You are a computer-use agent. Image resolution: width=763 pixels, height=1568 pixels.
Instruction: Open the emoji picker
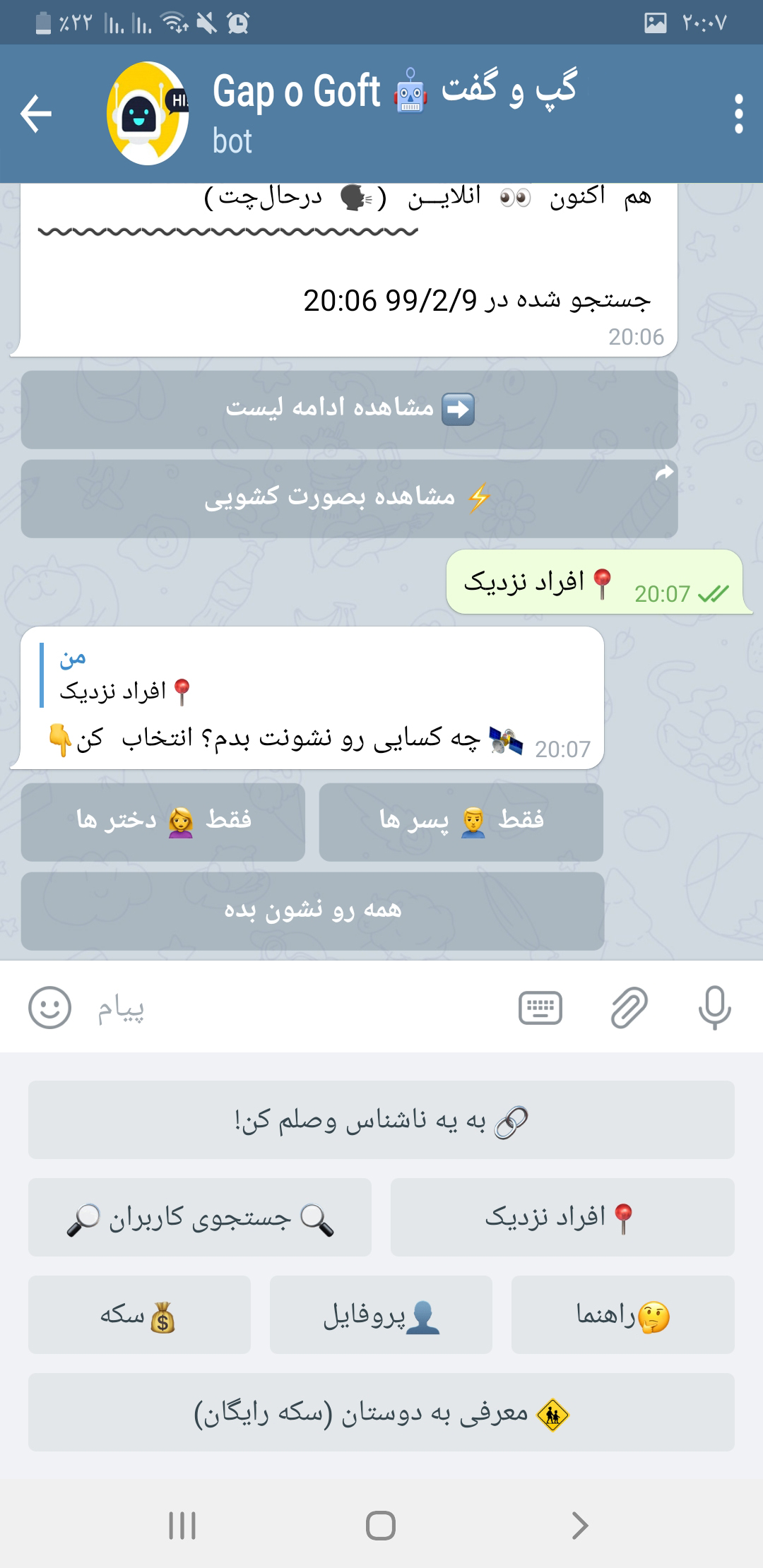[x=49, y=1007]
